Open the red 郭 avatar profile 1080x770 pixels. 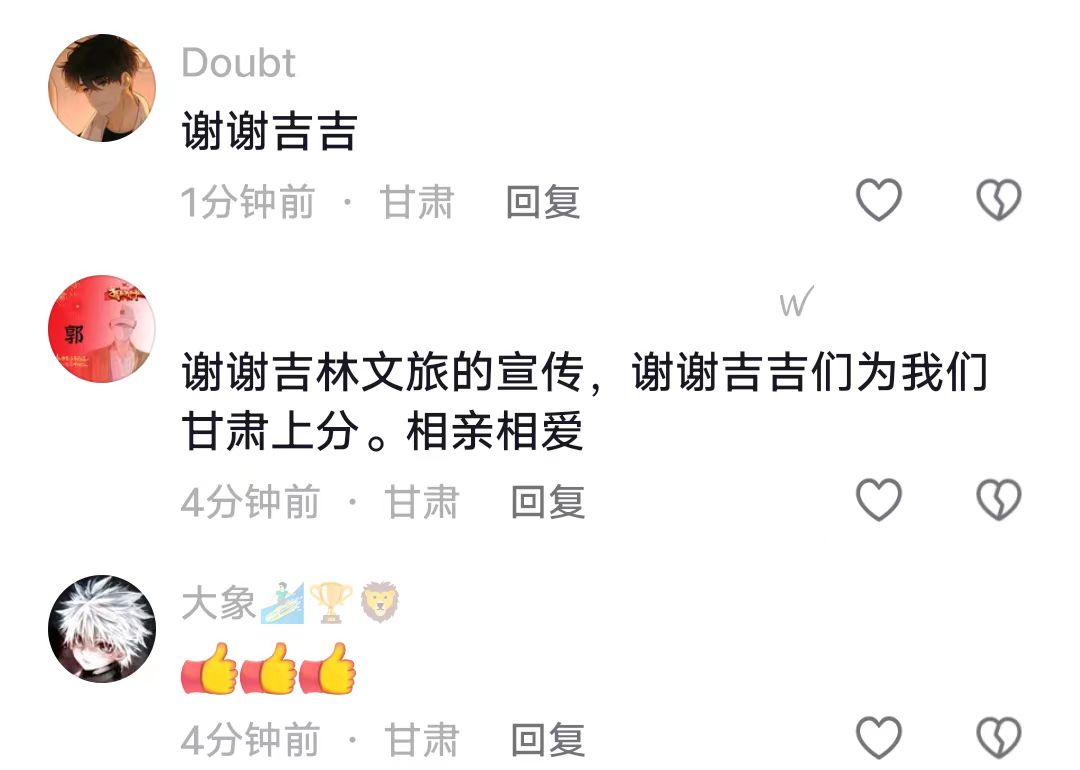[102, 329]
